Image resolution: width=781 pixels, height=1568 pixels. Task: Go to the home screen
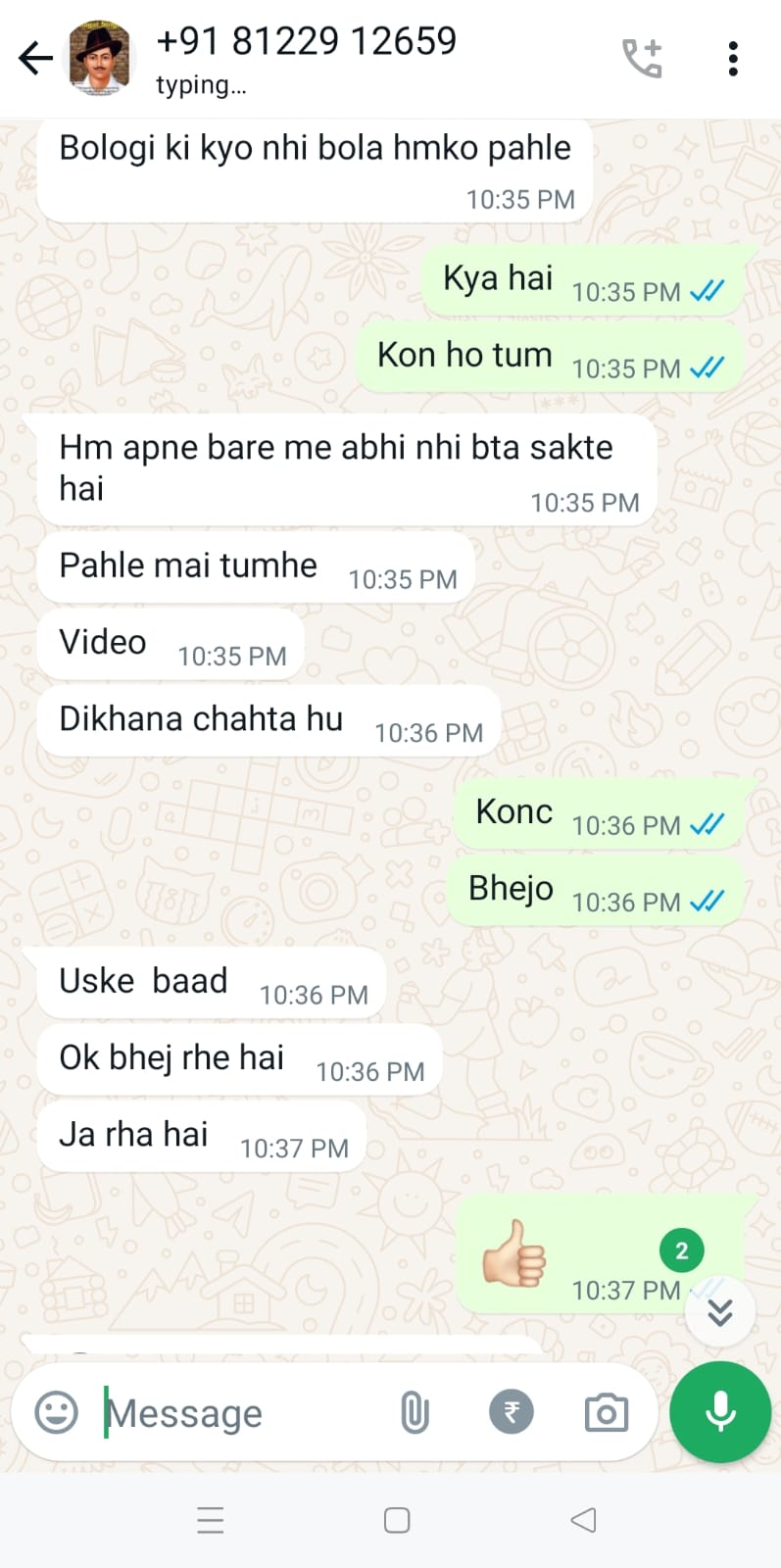[397, 1520]
